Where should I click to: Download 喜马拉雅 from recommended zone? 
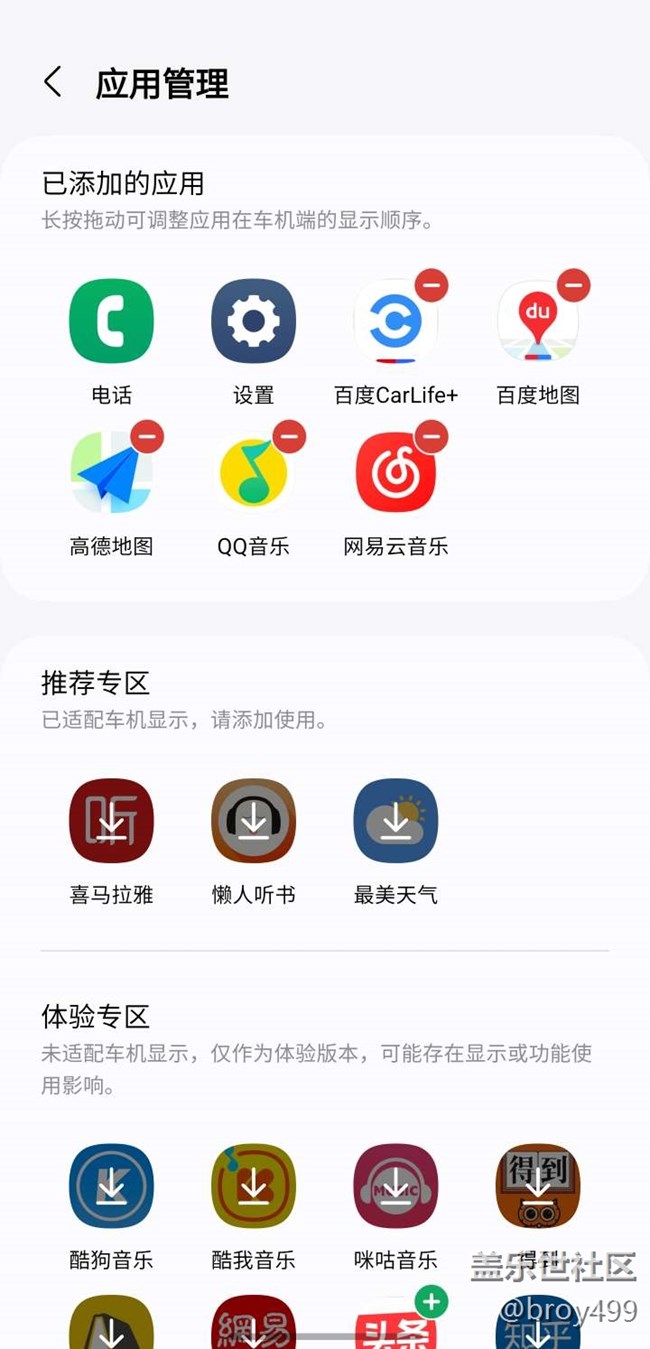111,821
